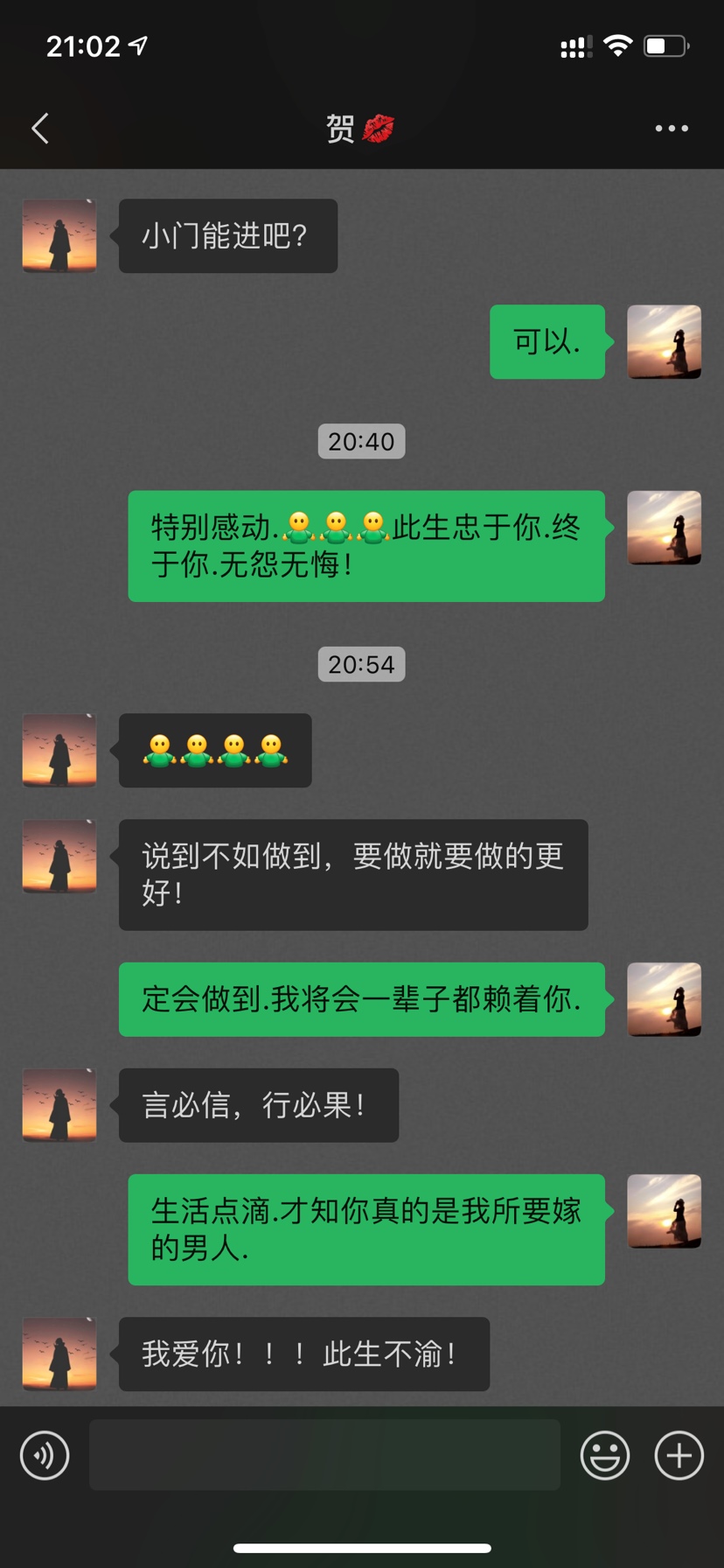724x1568 pixels.
Task: Open the three-dot chat info menu
Action: (x=672, y=129)
